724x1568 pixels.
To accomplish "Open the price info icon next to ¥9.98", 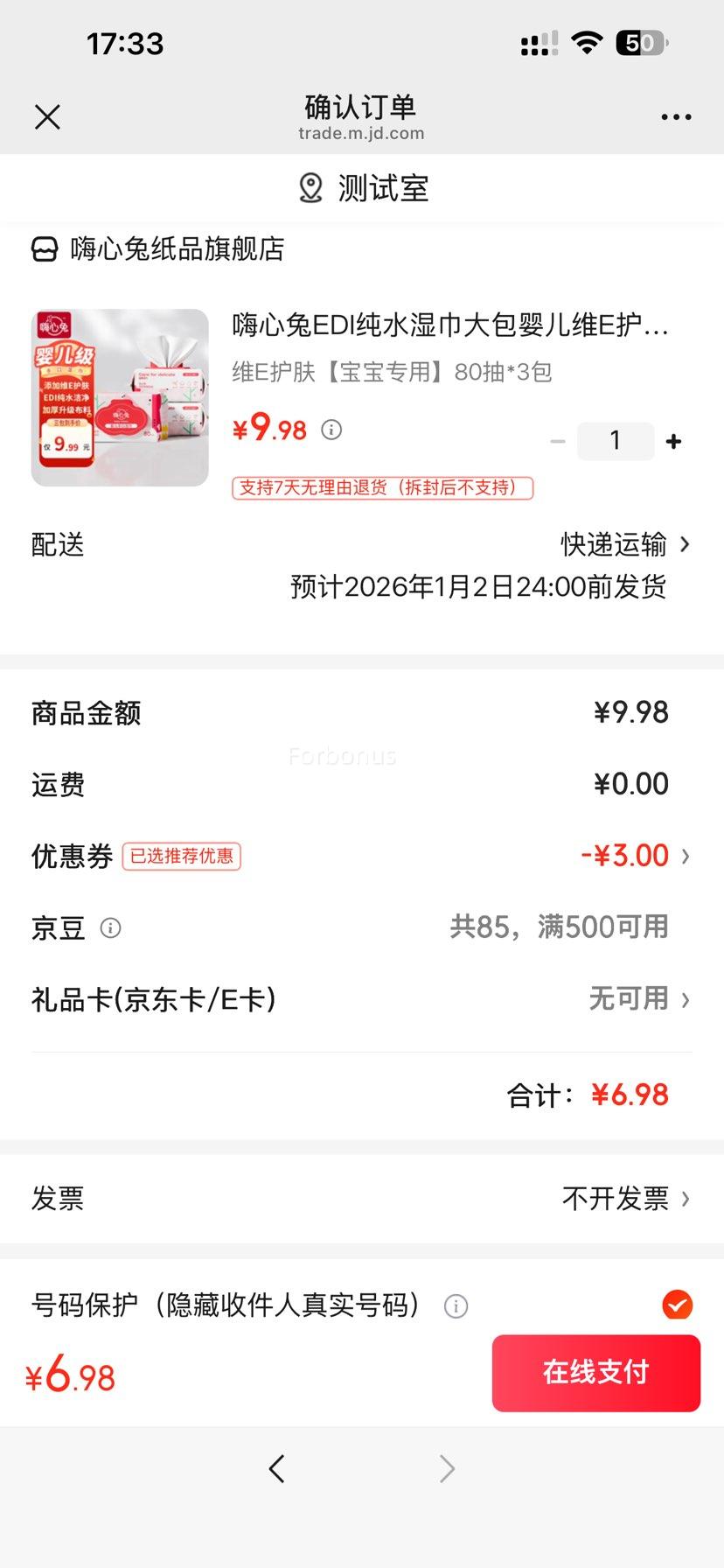I will pyautogui.click(x=330, y=430).
